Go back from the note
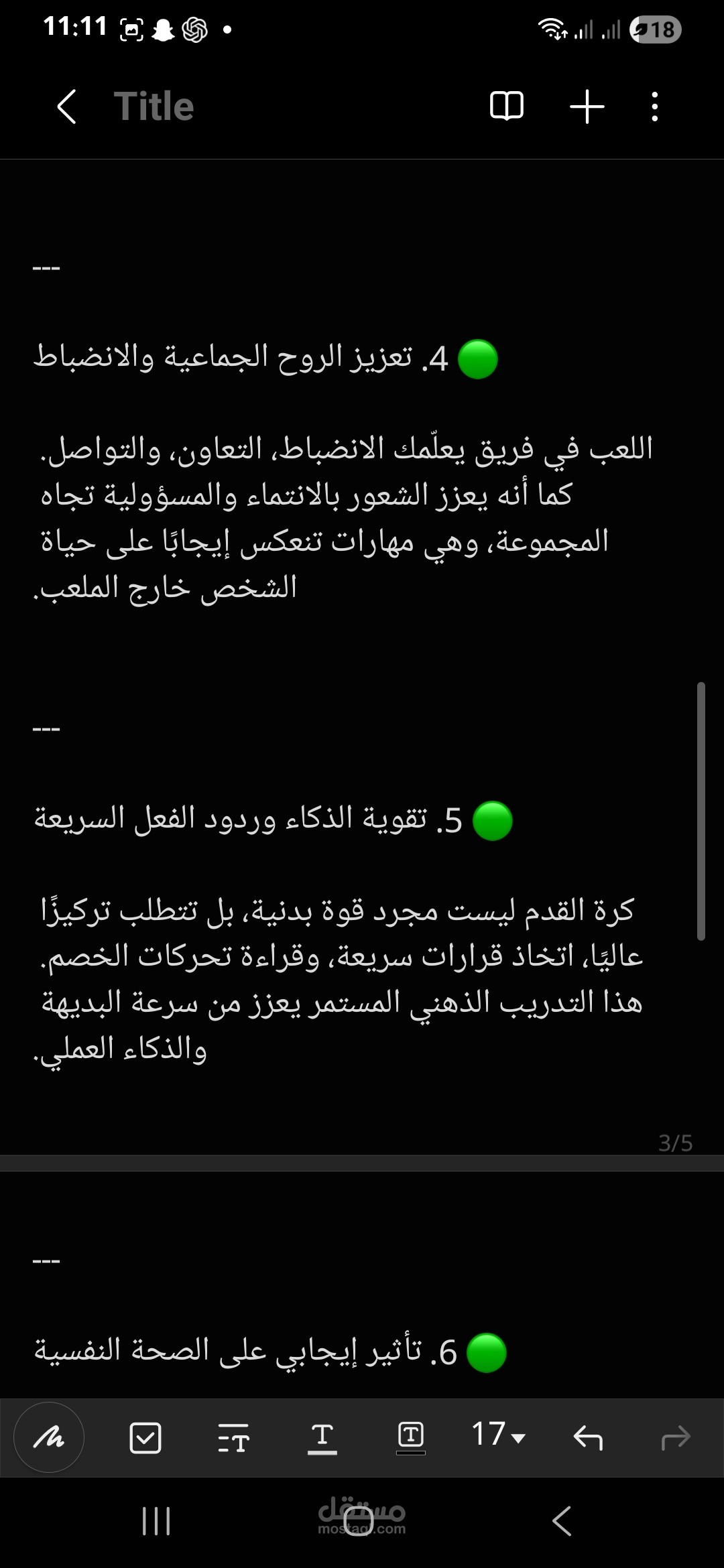 point(66,107)
